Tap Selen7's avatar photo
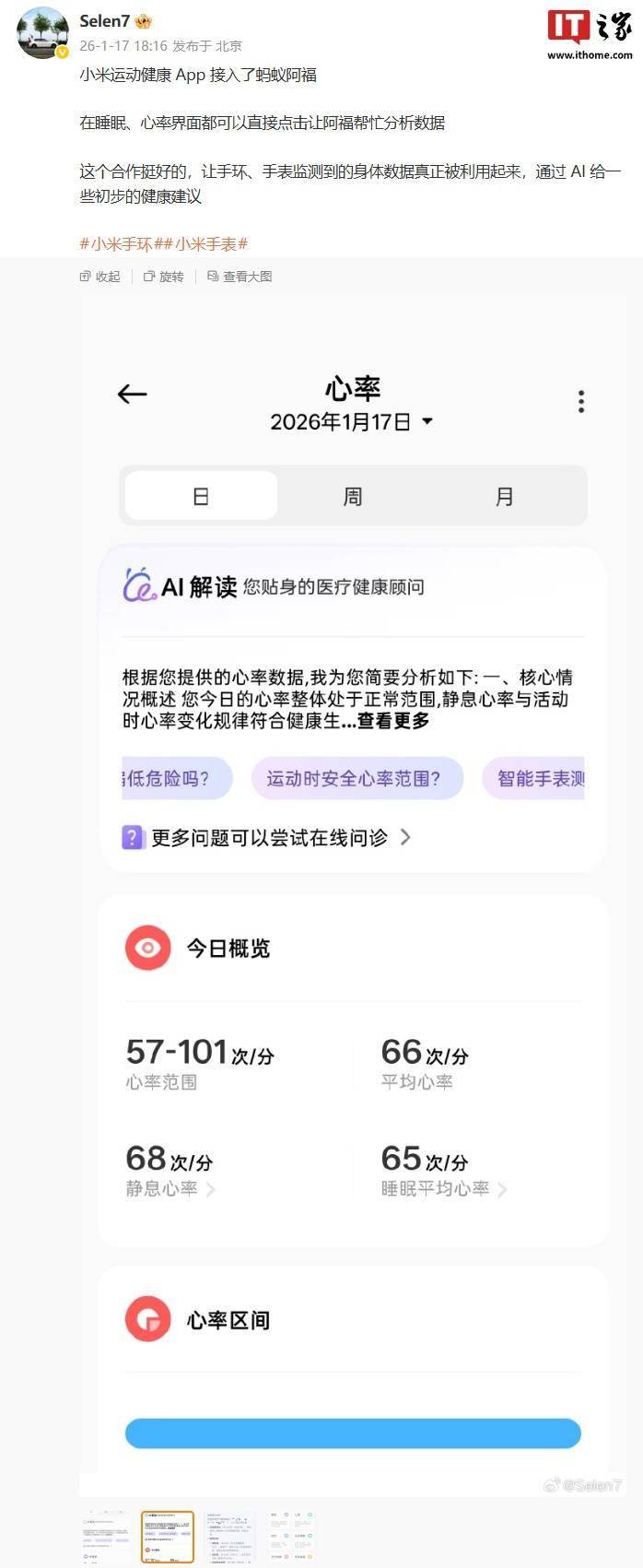Screen dimensions: 643x1568 pyautogui.click(x=42, y=33)
